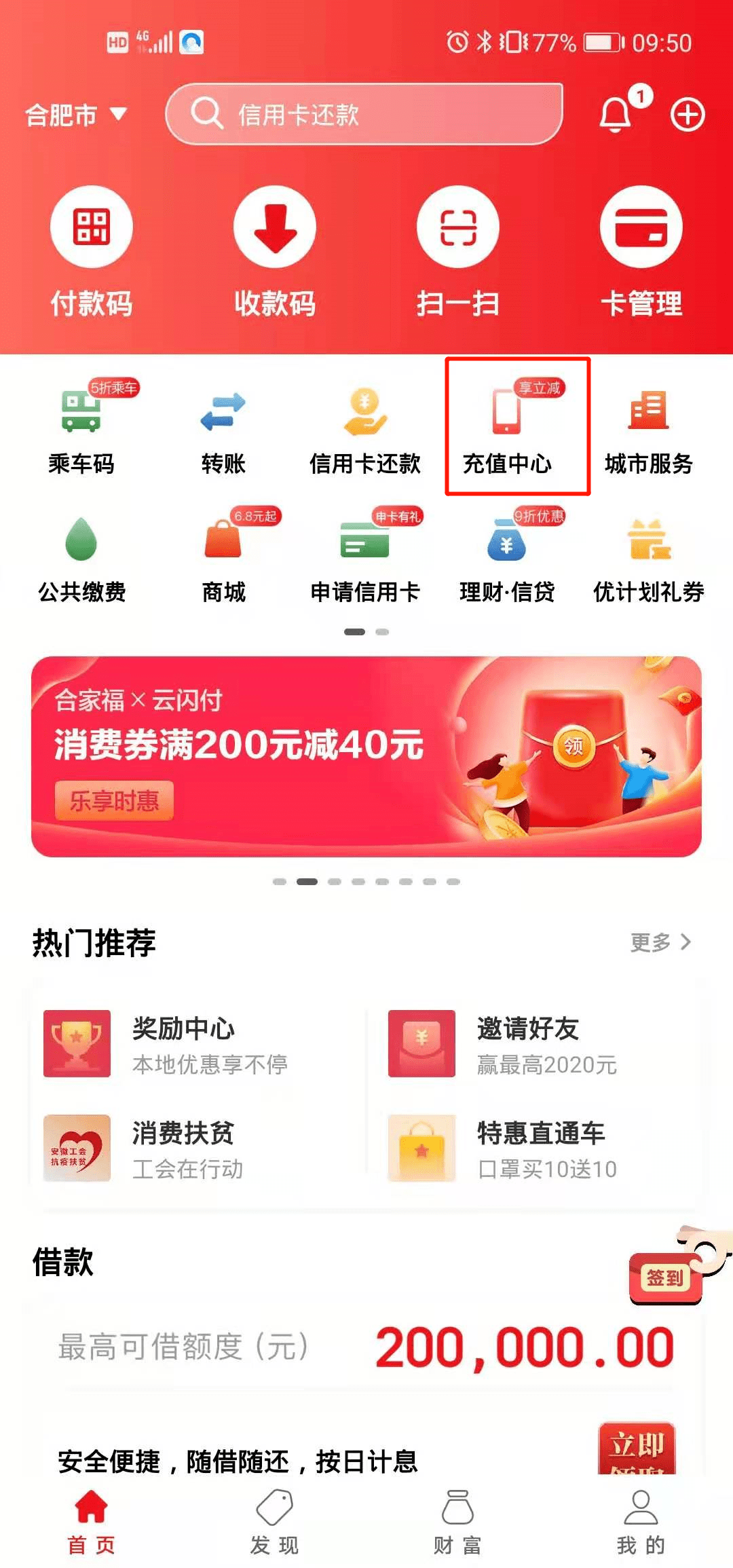Open 付款码 payment code
The height and width of the screenshot is (1568, 733).
point(92,251)
